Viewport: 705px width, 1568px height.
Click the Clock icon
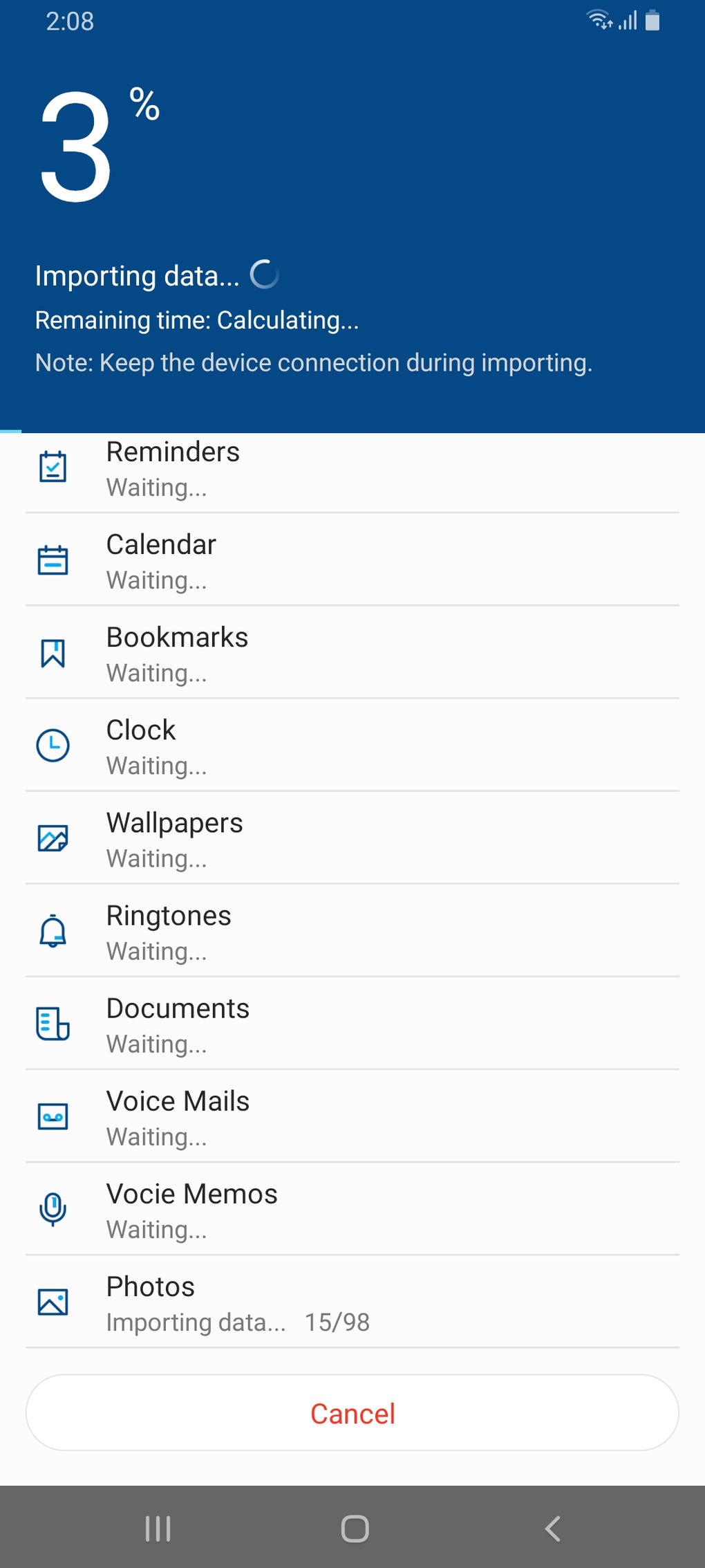coord(53,746)
